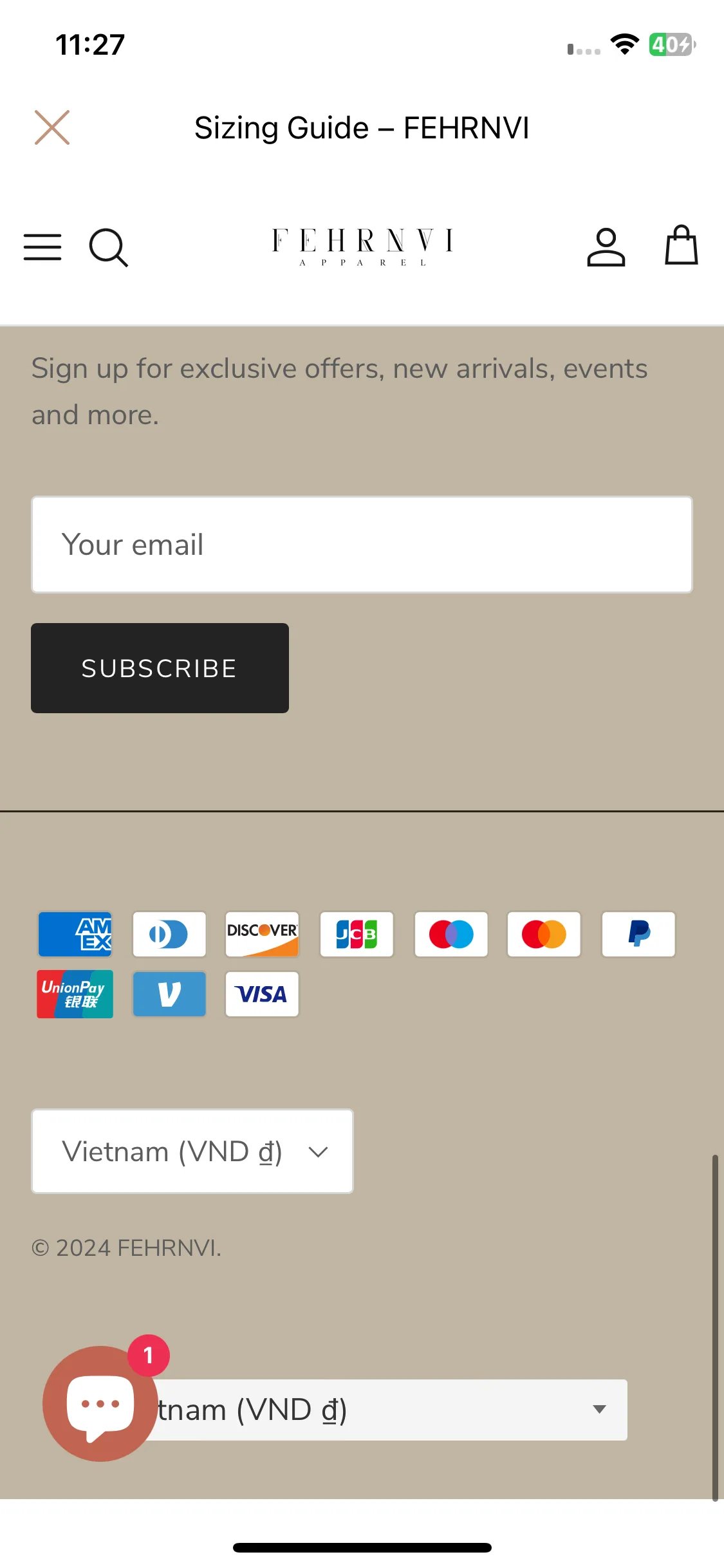Expand the white Vietnam (VND ₫) country selector

(192, 1152)
